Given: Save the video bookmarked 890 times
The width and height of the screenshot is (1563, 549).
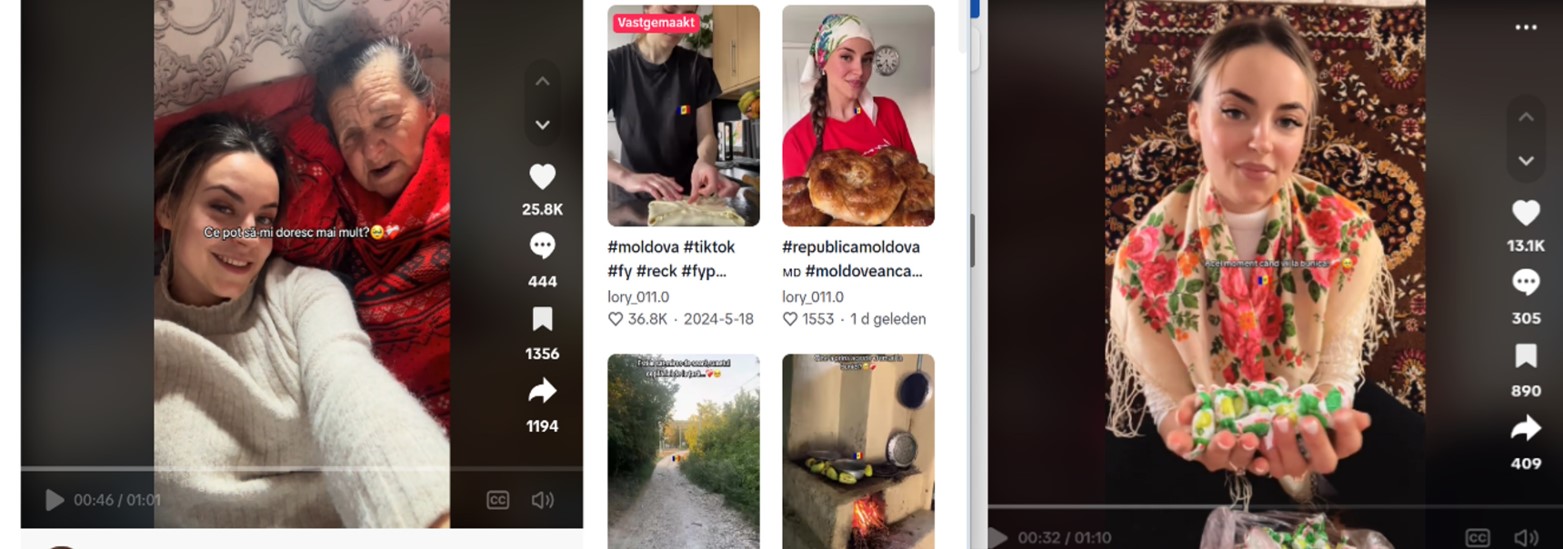Looking at the screenshot, I should (1526, 356).
